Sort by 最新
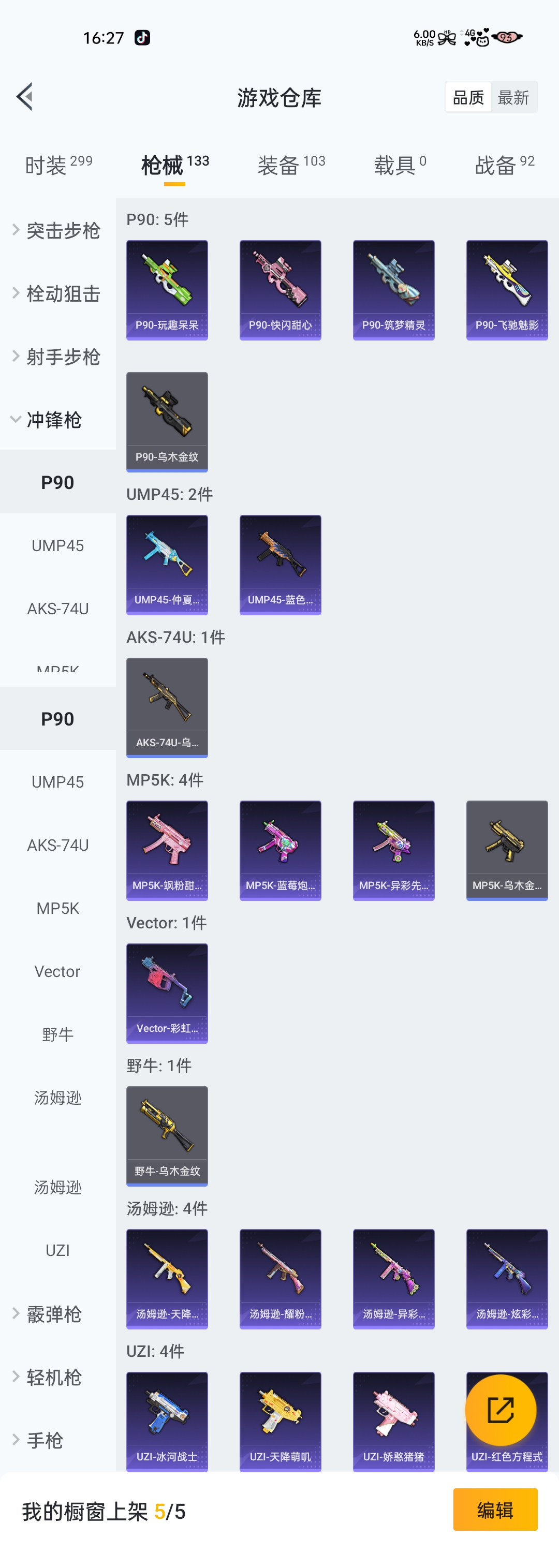 [513, 97]
